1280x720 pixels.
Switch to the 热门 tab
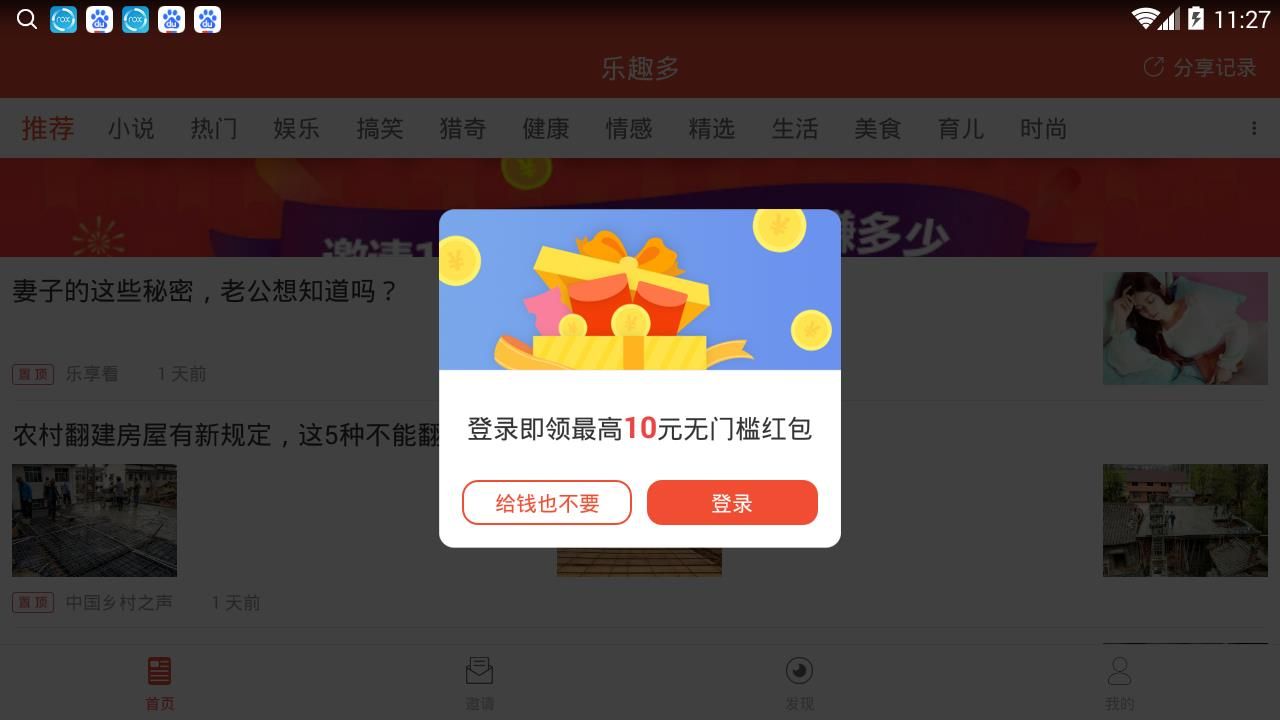coord(214,129)
